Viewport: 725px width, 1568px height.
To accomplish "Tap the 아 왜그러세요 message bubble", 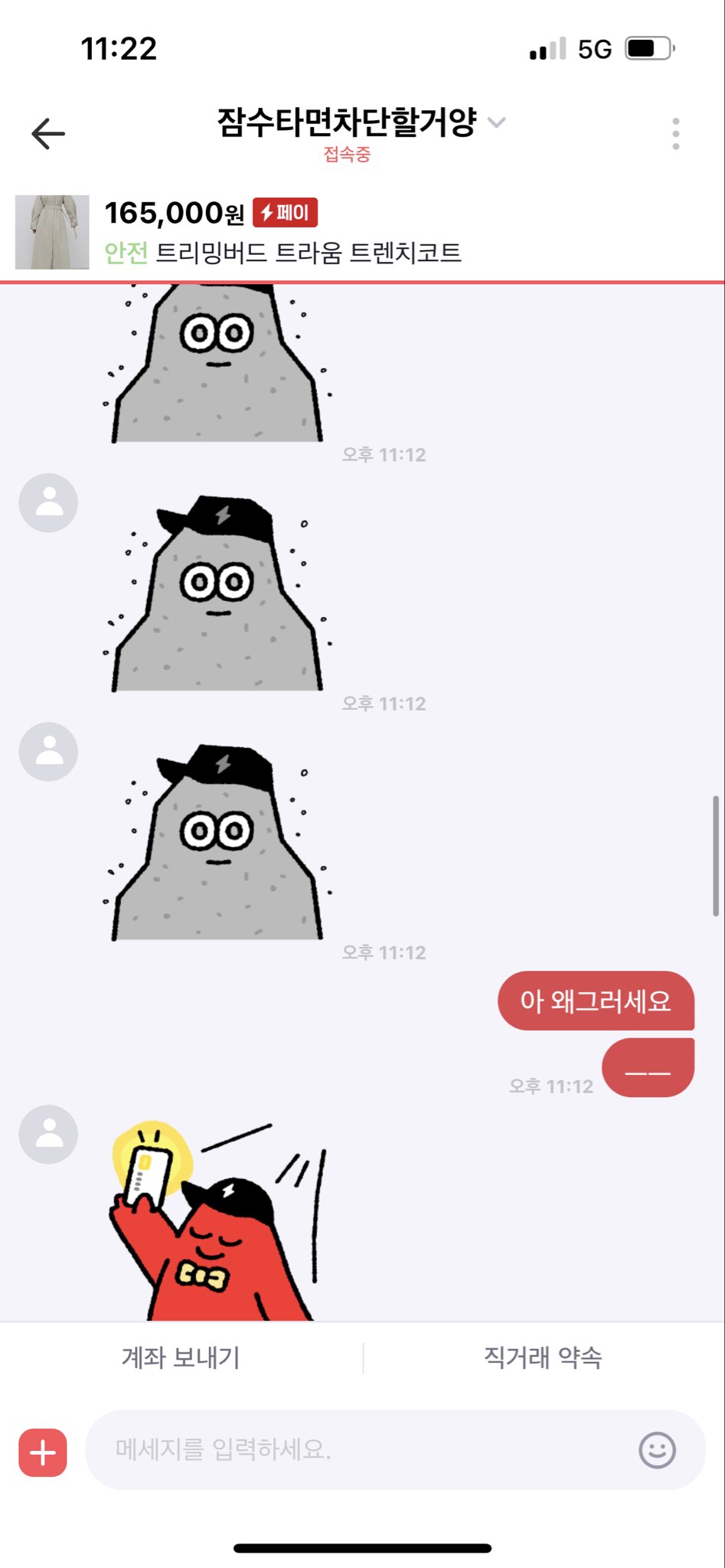I will click(x=597, y=1001).
